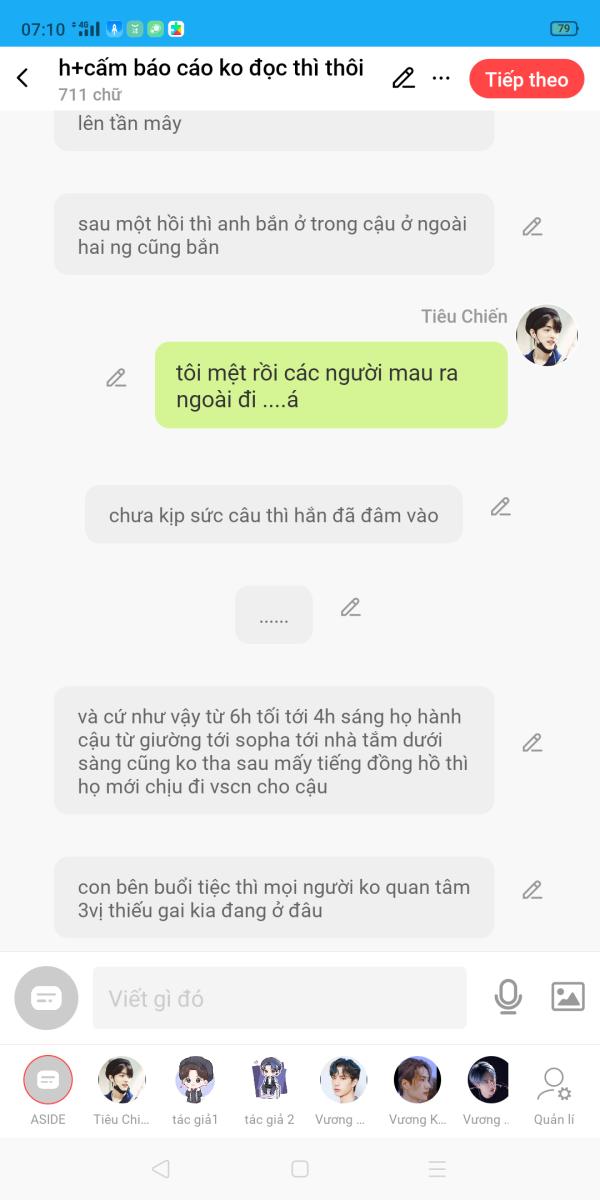Edit the green message "tôi mệt rồi"
600x1200 pixels.
coord(116,378)
